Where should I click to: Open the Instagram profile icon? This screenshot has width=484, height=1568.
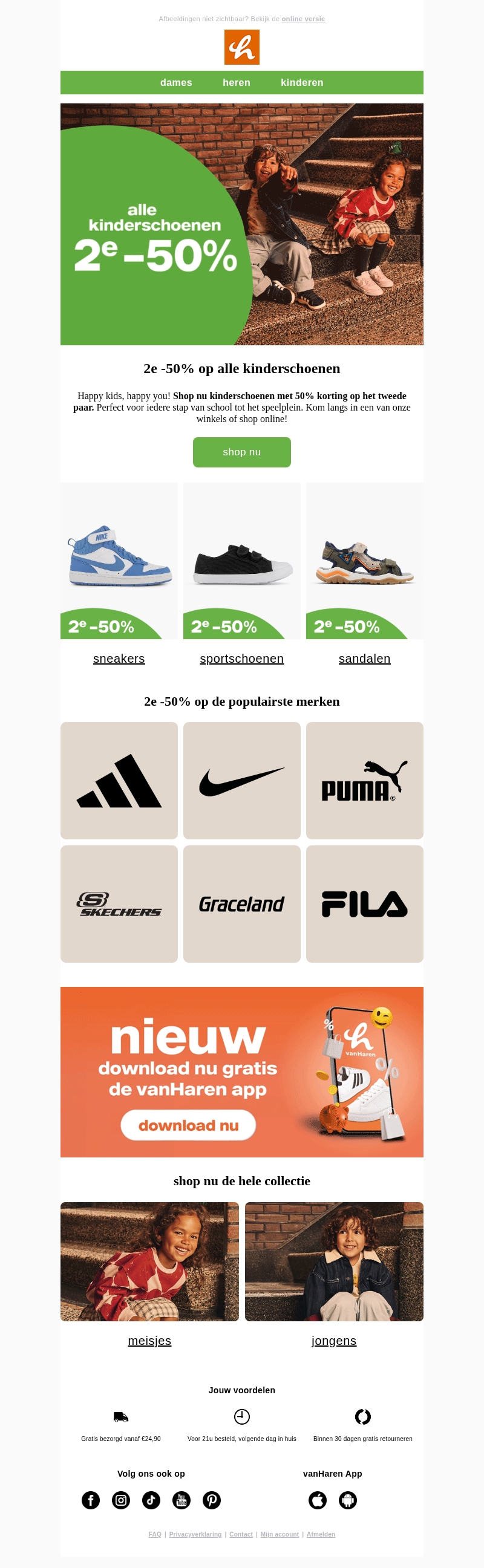[x=121, y=1500]
